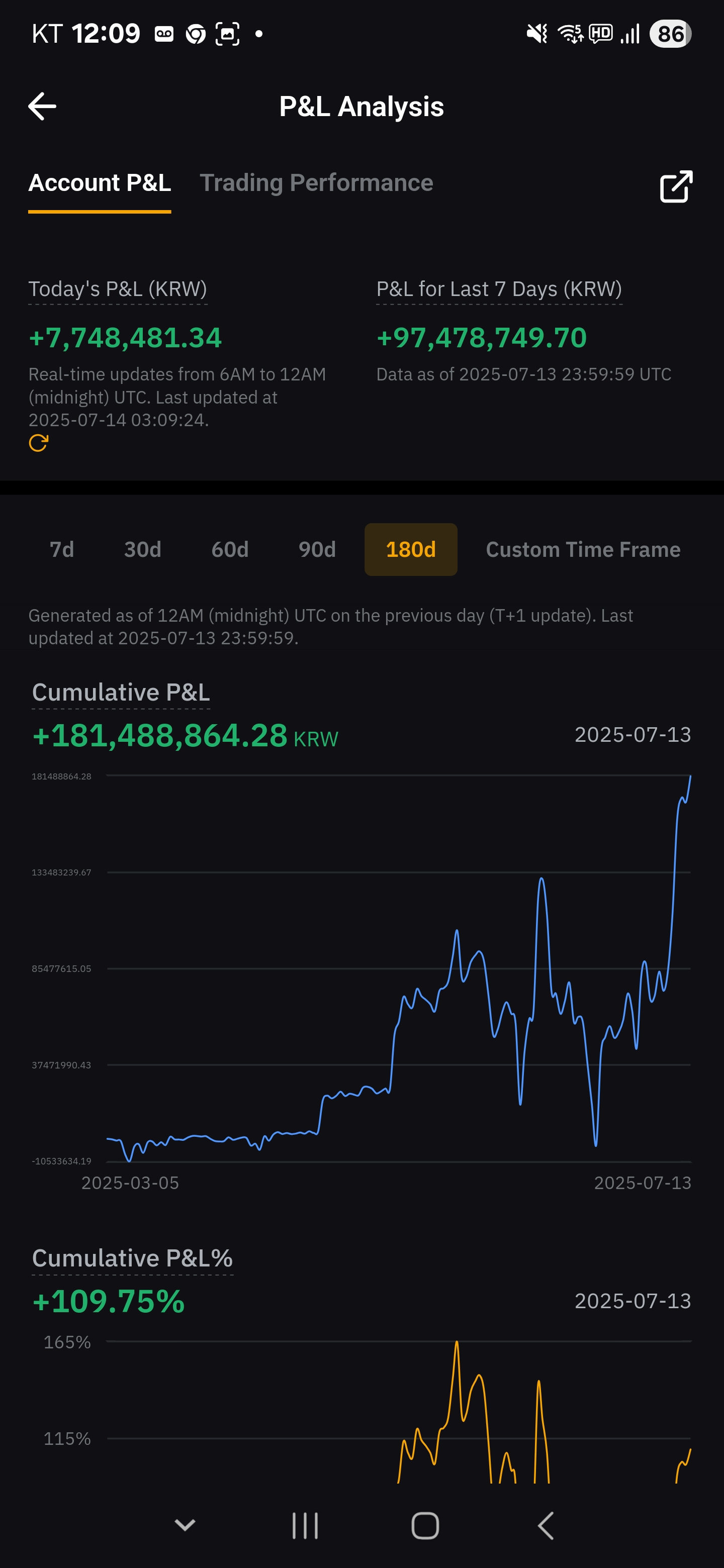Choose the 30d time range

(x=142, y=550)
